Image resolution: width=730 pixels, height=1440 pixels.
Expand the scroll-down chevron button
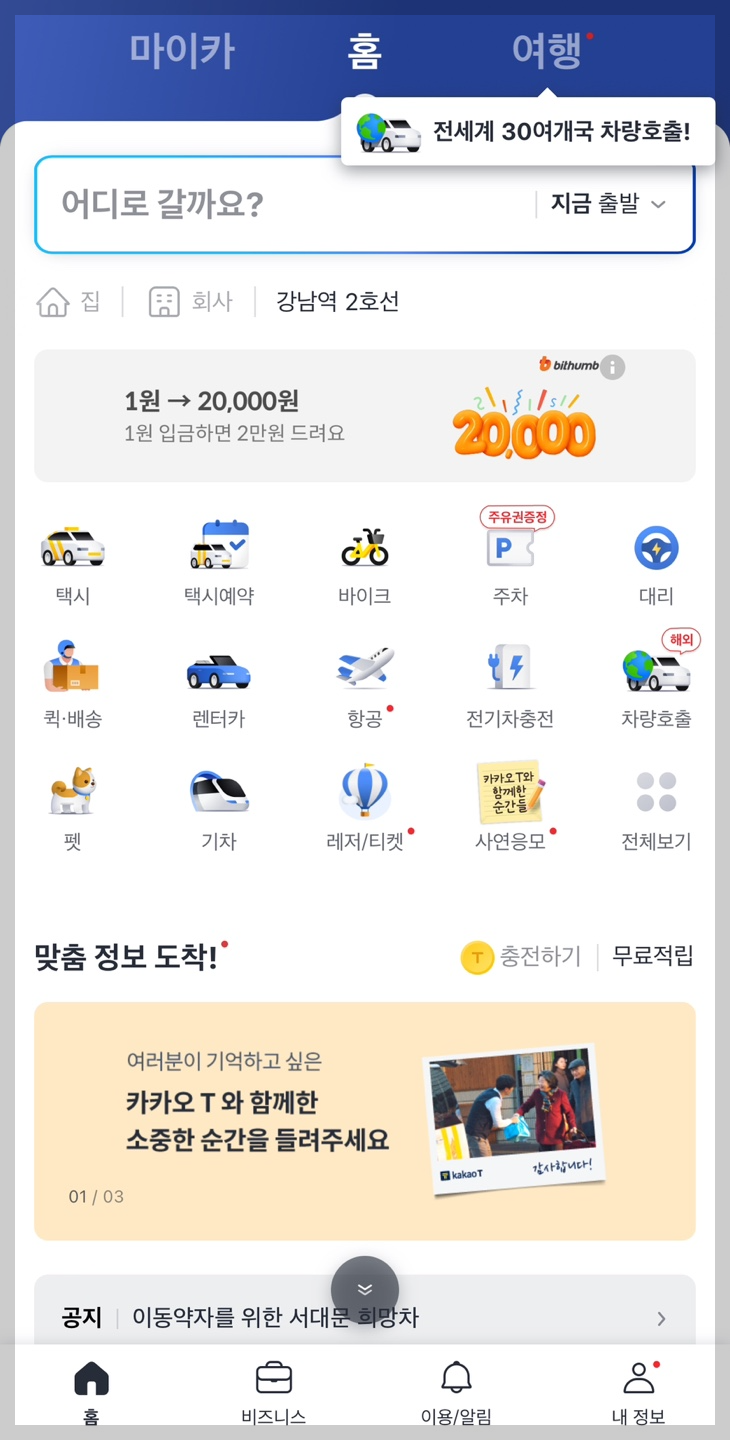click(364, 1290)
